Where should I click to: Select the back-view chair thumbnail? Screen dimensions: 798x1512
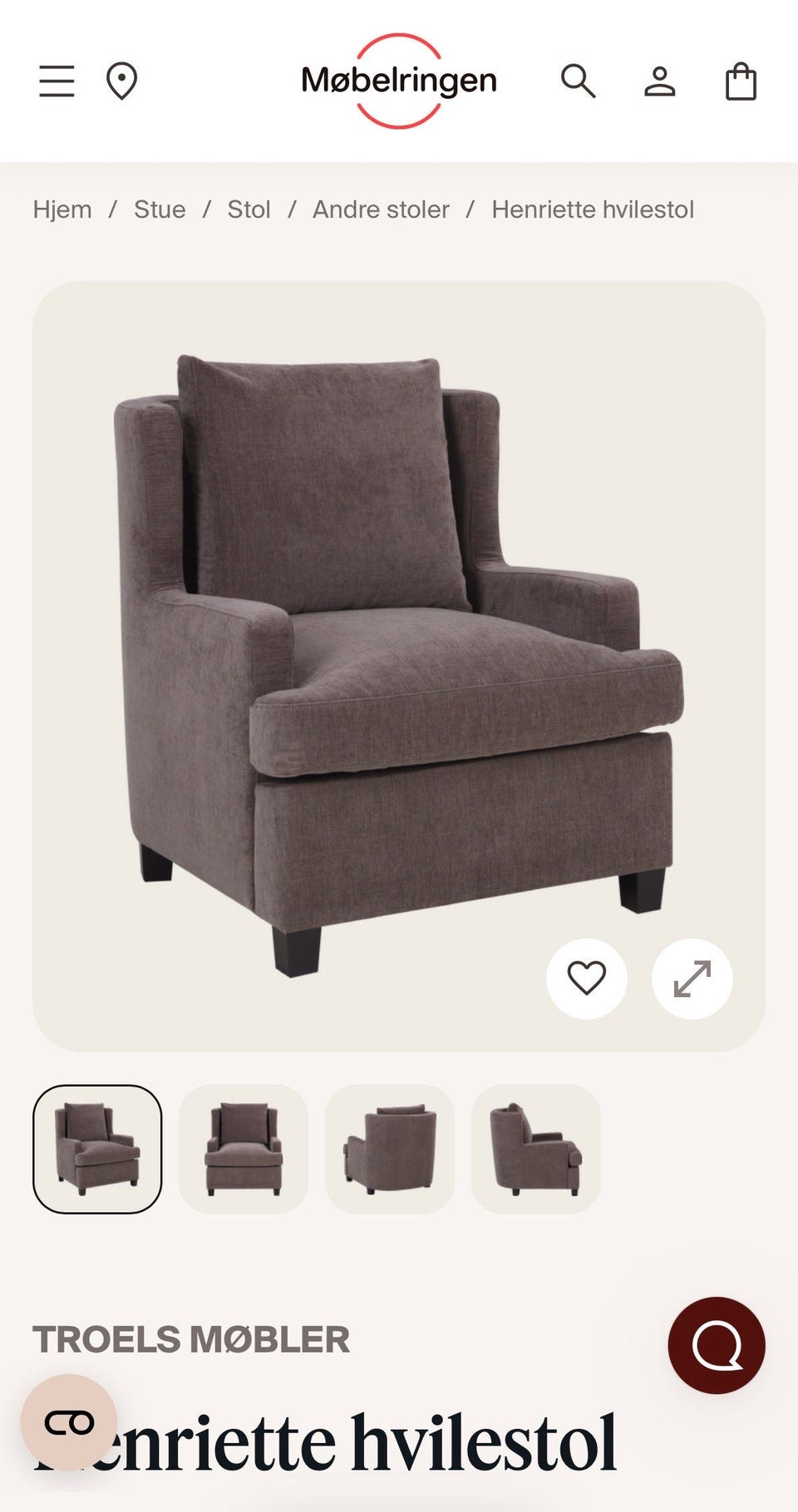pyautogui.click(x=390, y=1149)
